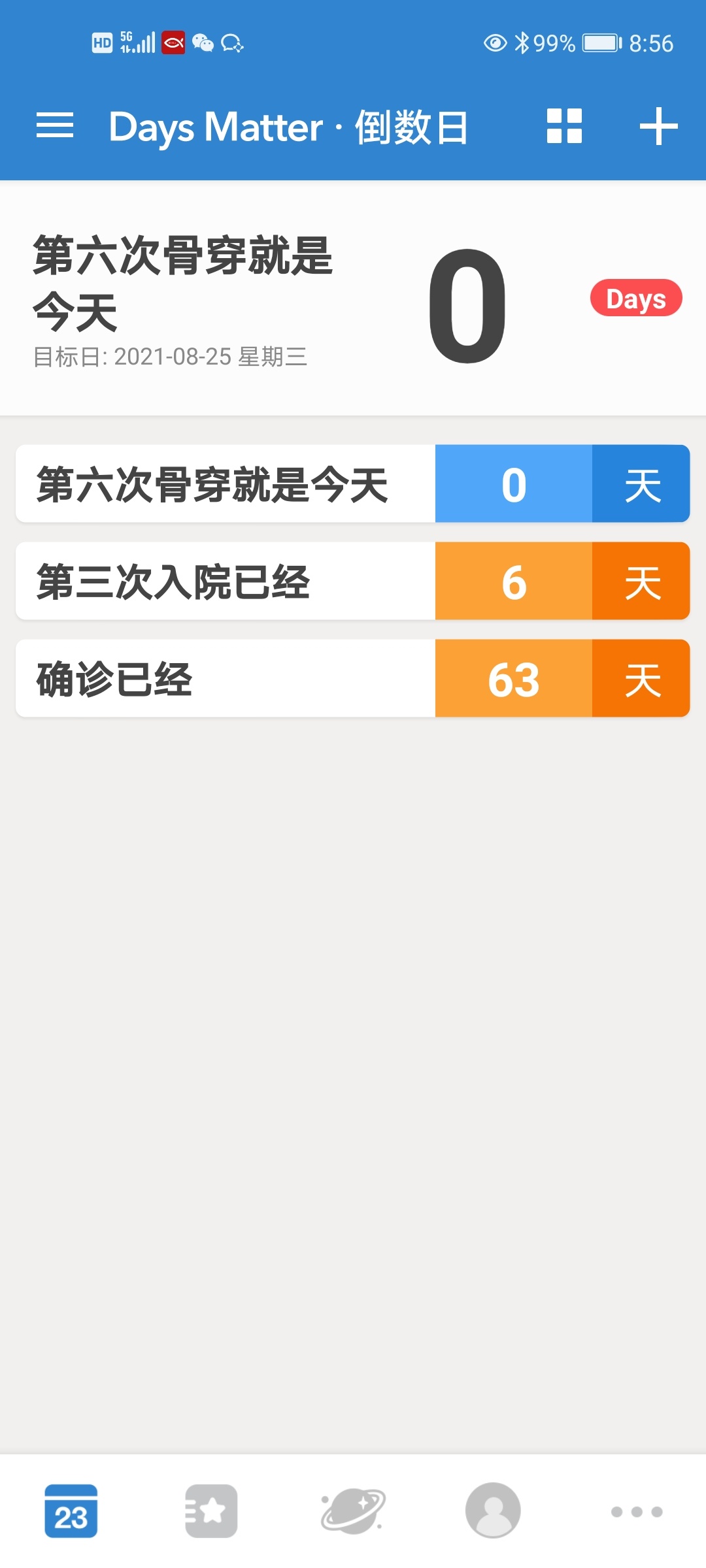This screenshot has height=1568, width=706.
Task: Switch to the planet discover tab
Action: [353, 1511]
